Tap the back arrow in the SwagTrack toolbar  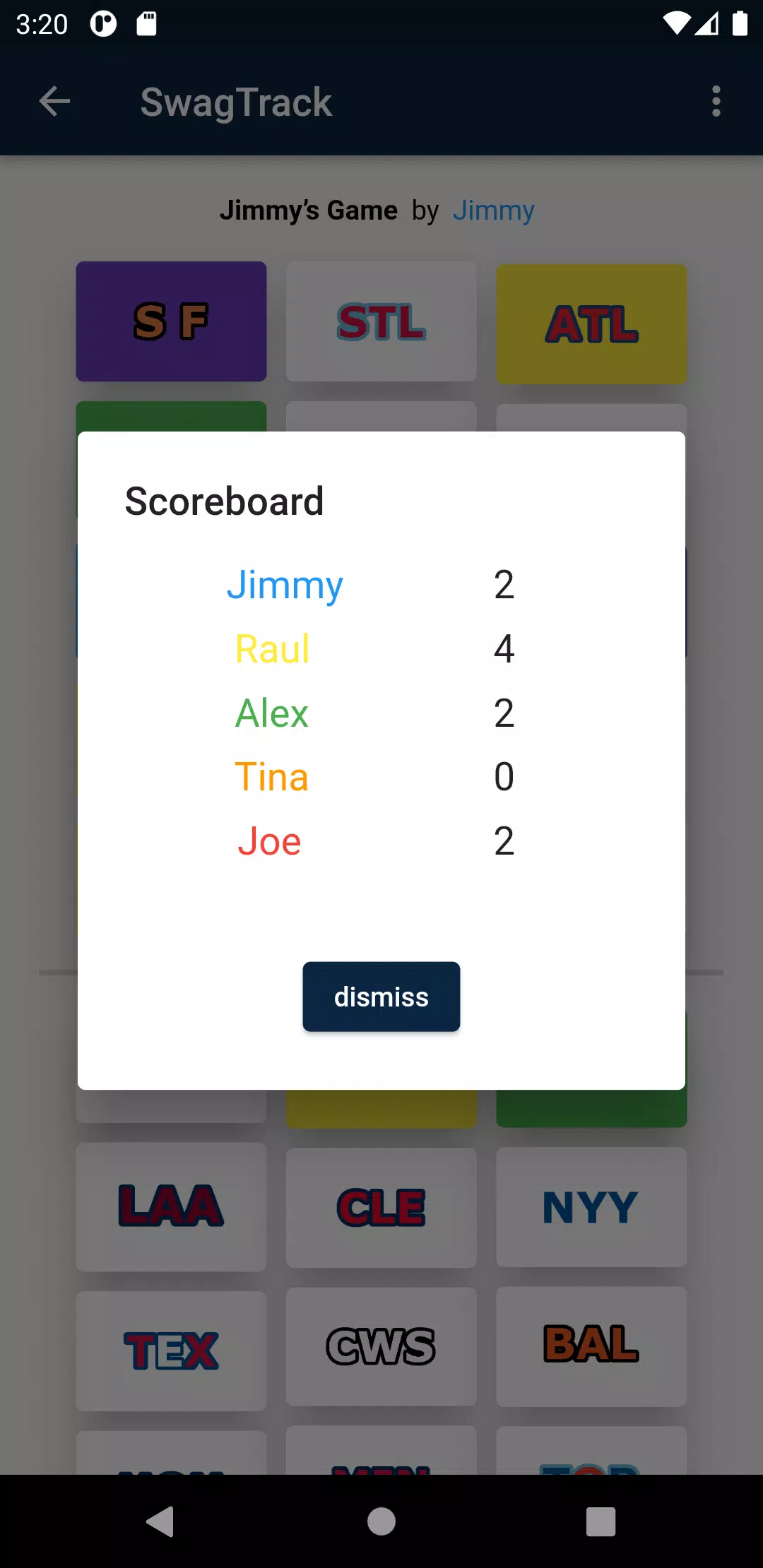[x=55, y=101]
